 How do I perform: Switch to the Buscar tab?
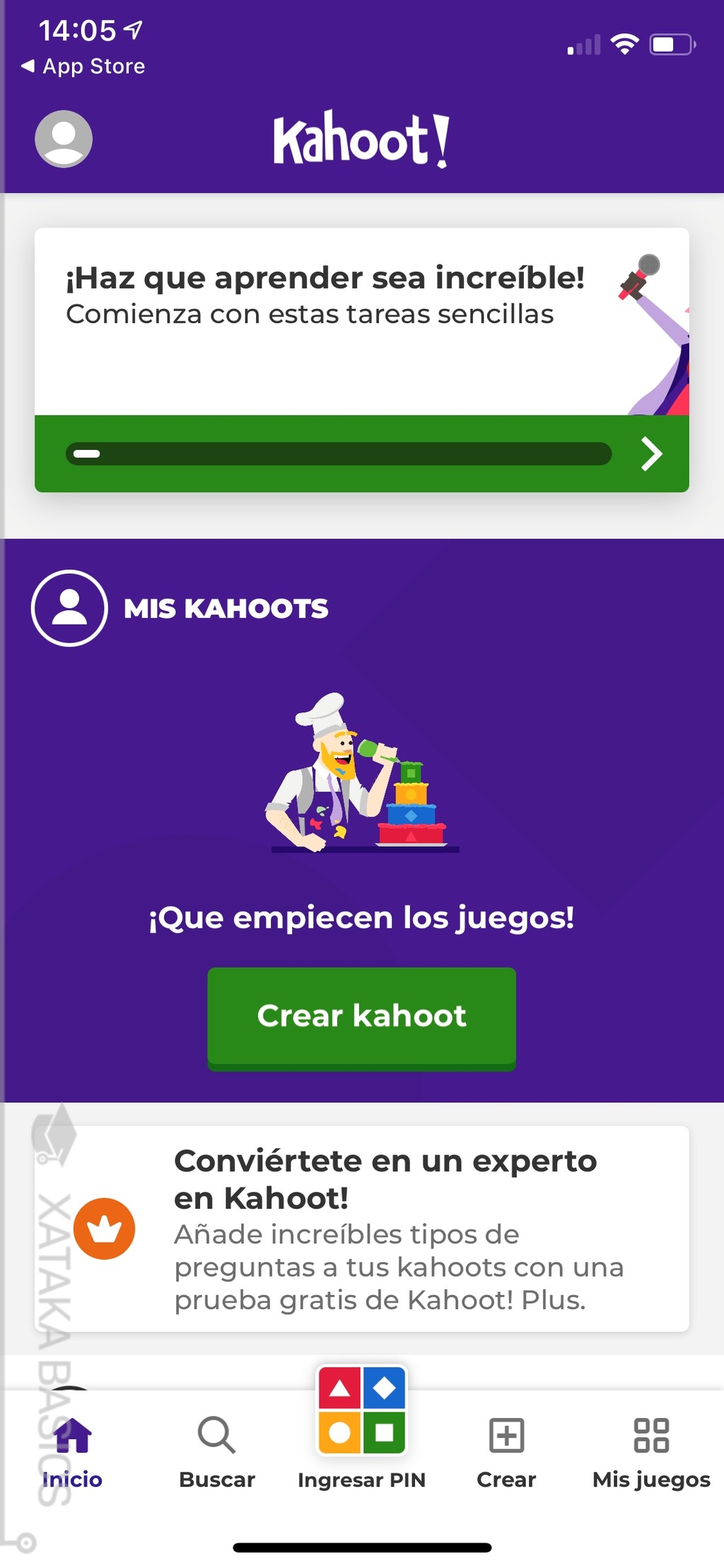217,1453
